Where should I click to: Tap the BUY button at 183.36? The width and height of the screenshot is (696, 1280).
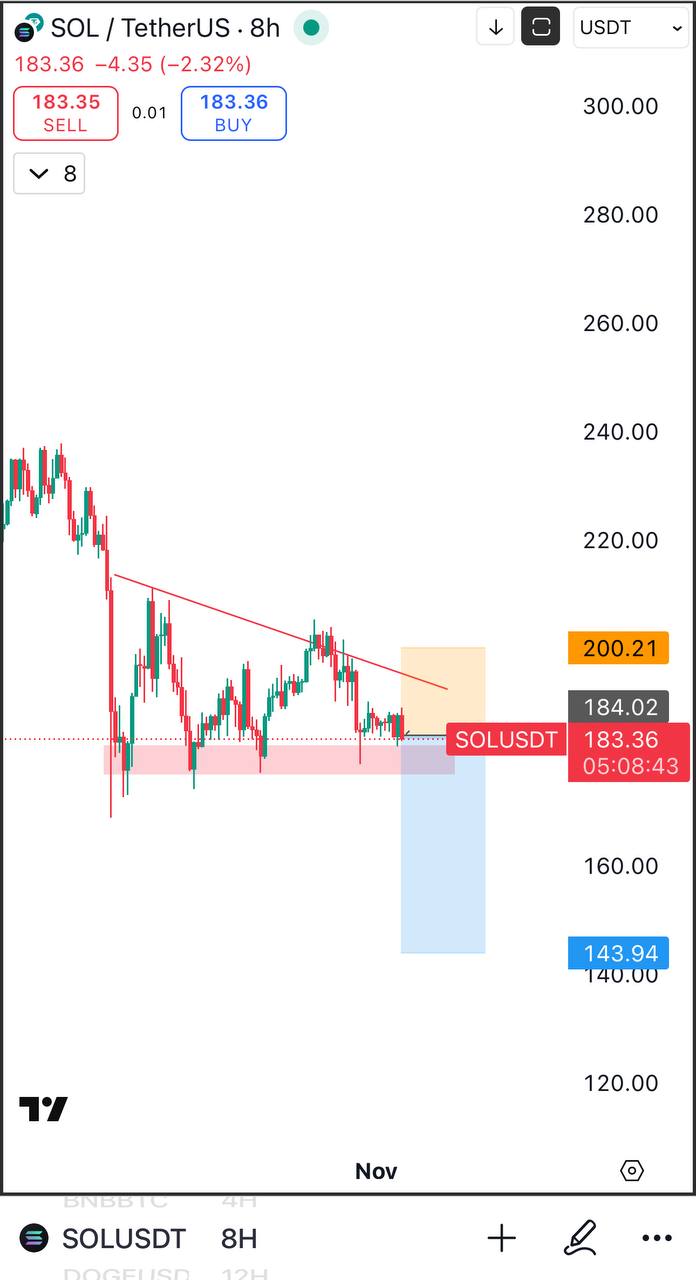(x=233, y=113)
